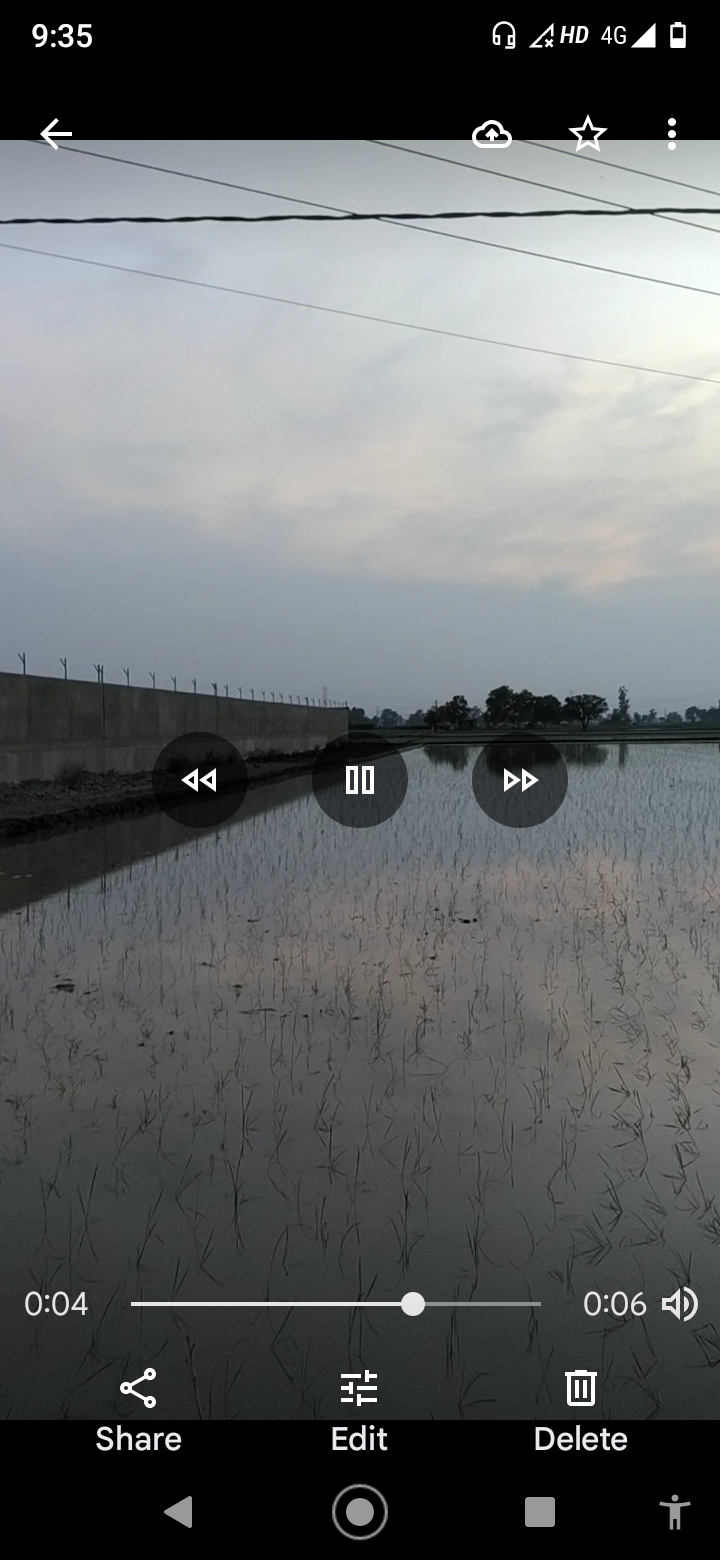Fast-forward the video
Image resolution: width=720 pixels, height=1560 pixels.
pyautogui.click(x=520, y=780)
